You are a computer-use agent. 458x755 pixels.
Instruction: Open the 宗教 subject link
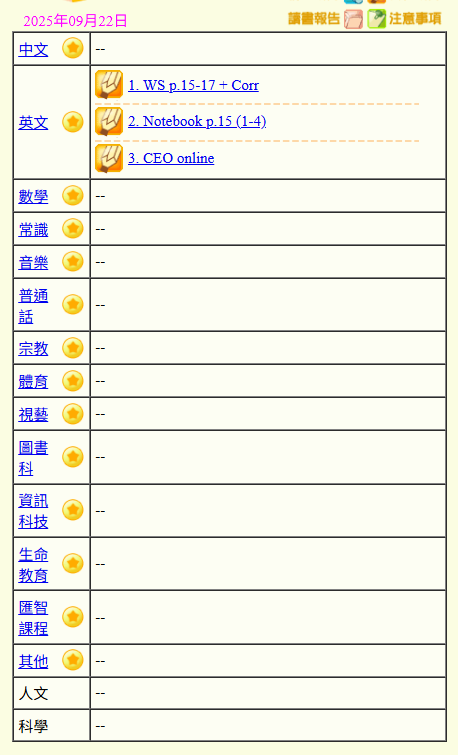pos(33,349)
